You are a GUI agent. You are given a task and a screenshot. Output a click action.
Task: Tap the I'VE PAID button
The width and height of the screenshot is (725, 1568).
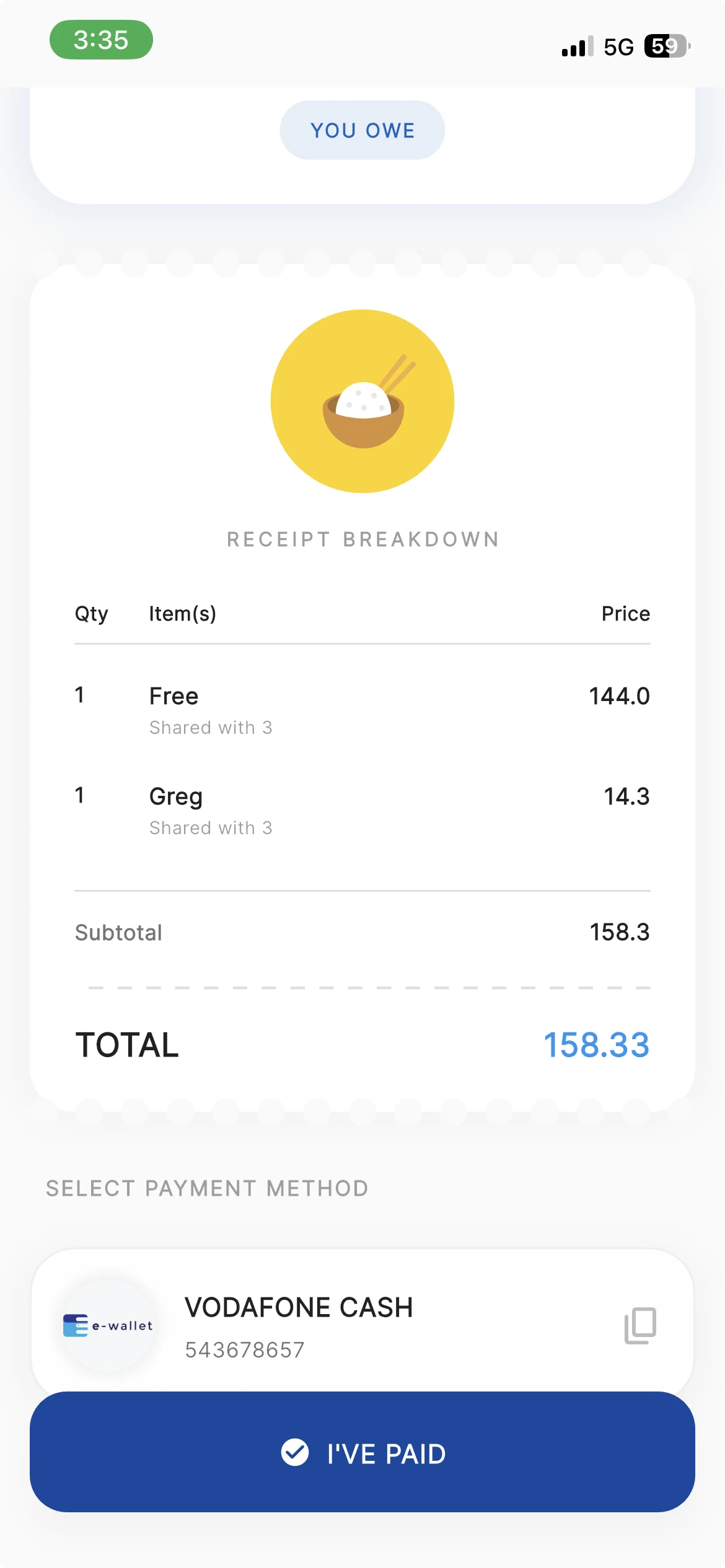pyautogui.click(x=362, y=1452)
